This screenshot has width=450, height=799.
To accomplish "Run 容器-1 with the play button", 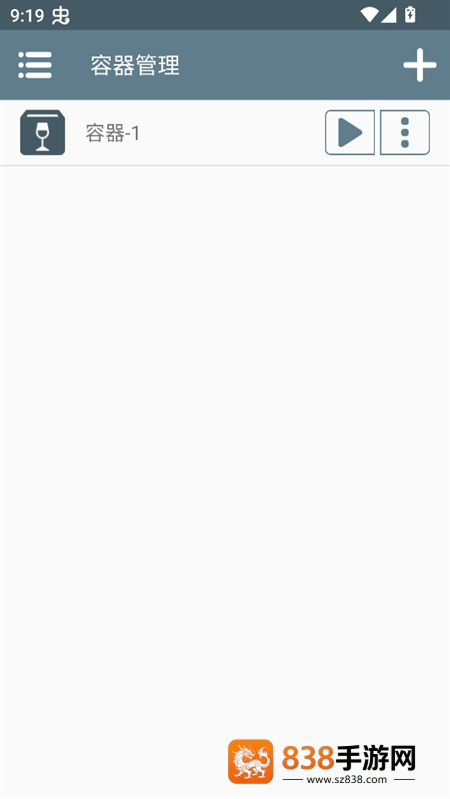I will click(x=350, y=132).
